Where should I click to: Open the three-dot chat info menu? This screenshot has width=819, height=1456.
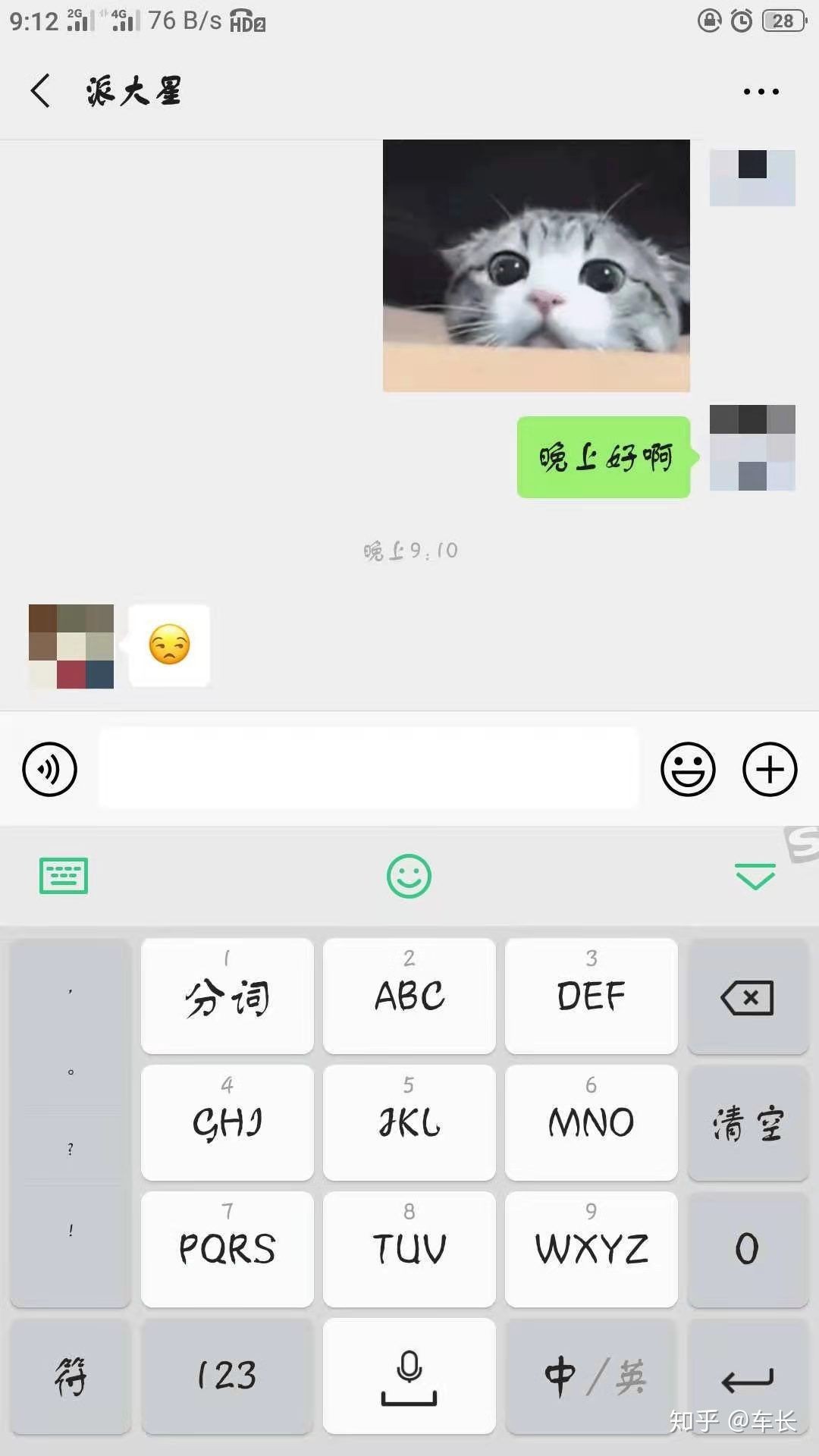[761, 92]
